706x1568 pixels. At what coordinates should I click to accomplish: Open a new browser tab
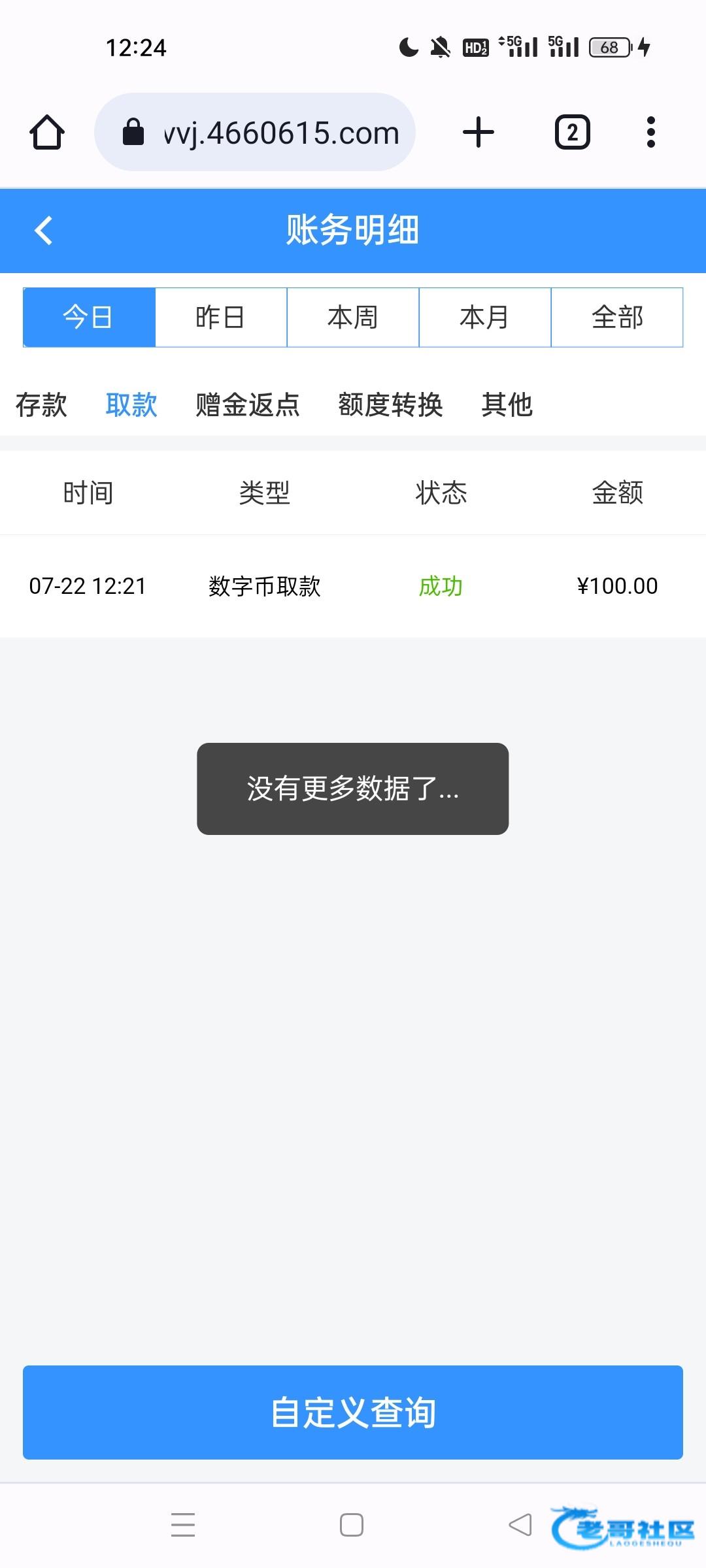pos(479,133)
